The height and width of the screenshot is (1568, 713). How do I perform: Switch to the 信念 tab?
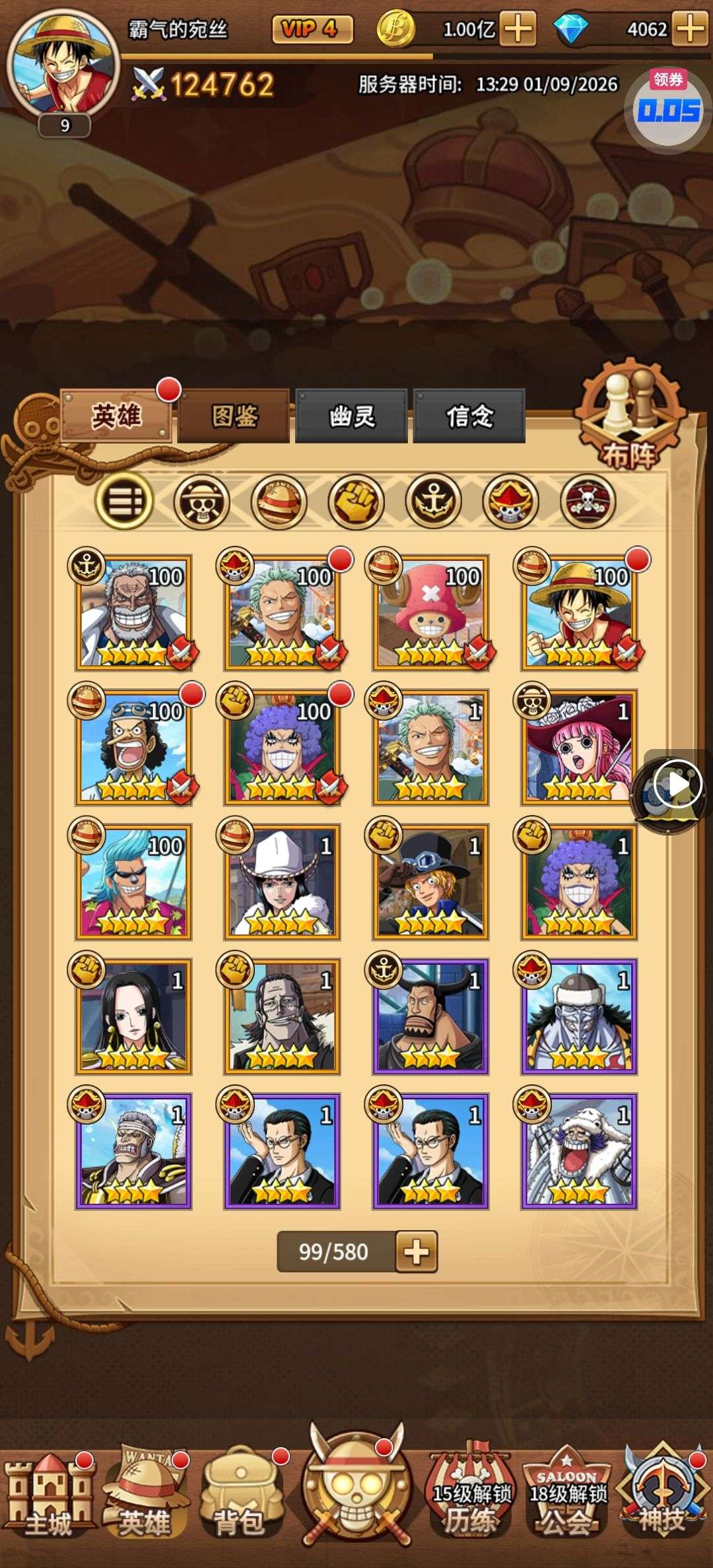[469, 416]
